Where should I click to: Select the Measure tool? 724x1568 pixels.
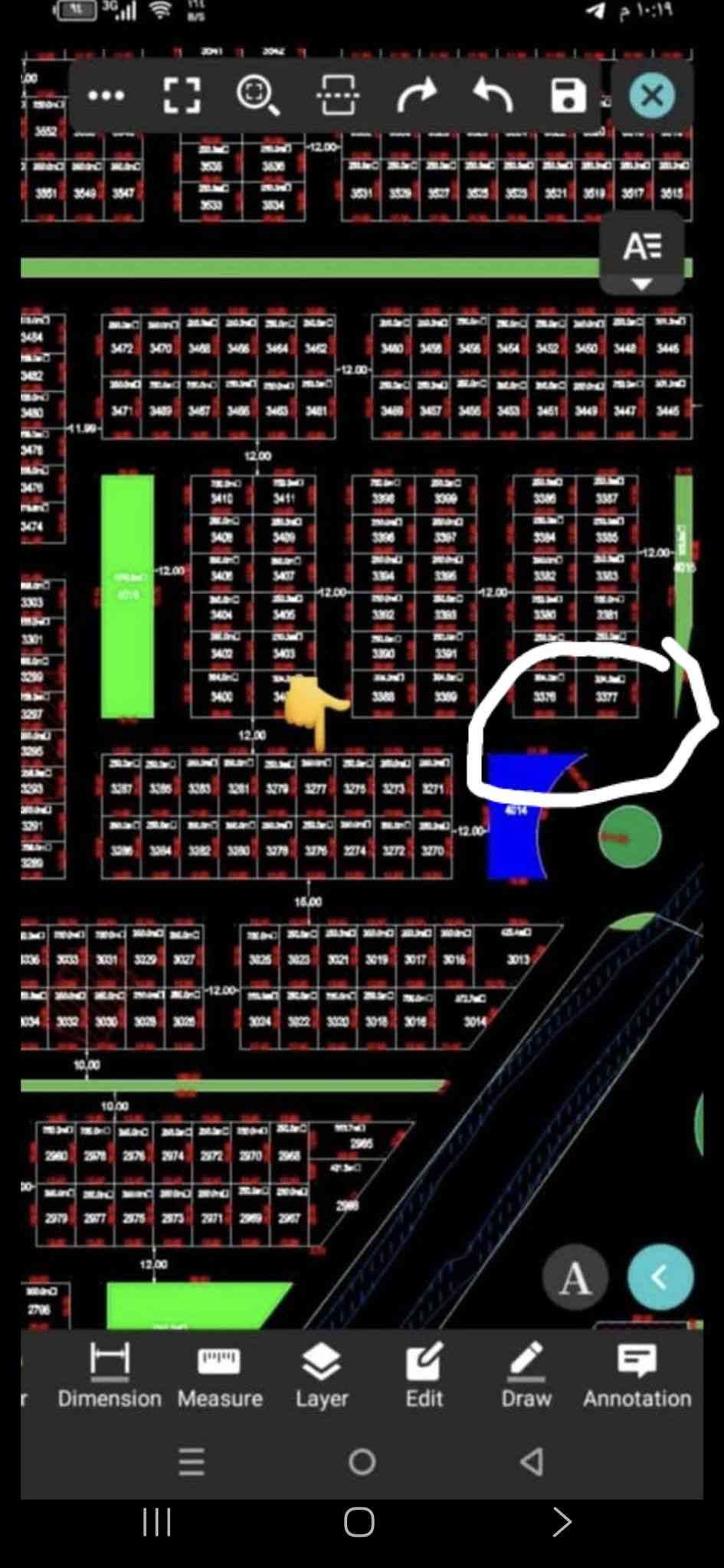coord(220,1376)
